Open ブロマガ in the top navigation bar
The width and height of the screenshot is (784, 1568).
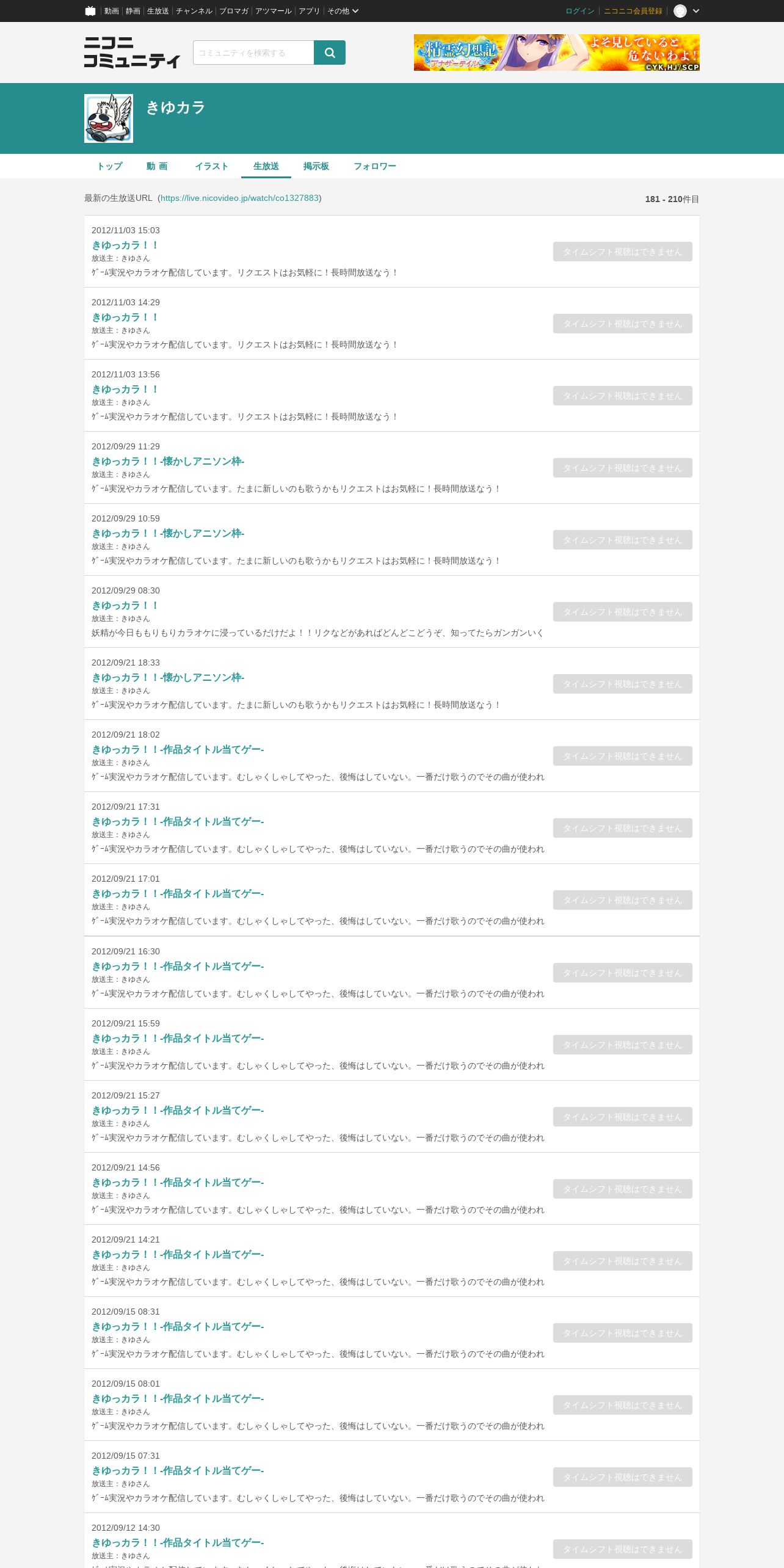point(234,11)
